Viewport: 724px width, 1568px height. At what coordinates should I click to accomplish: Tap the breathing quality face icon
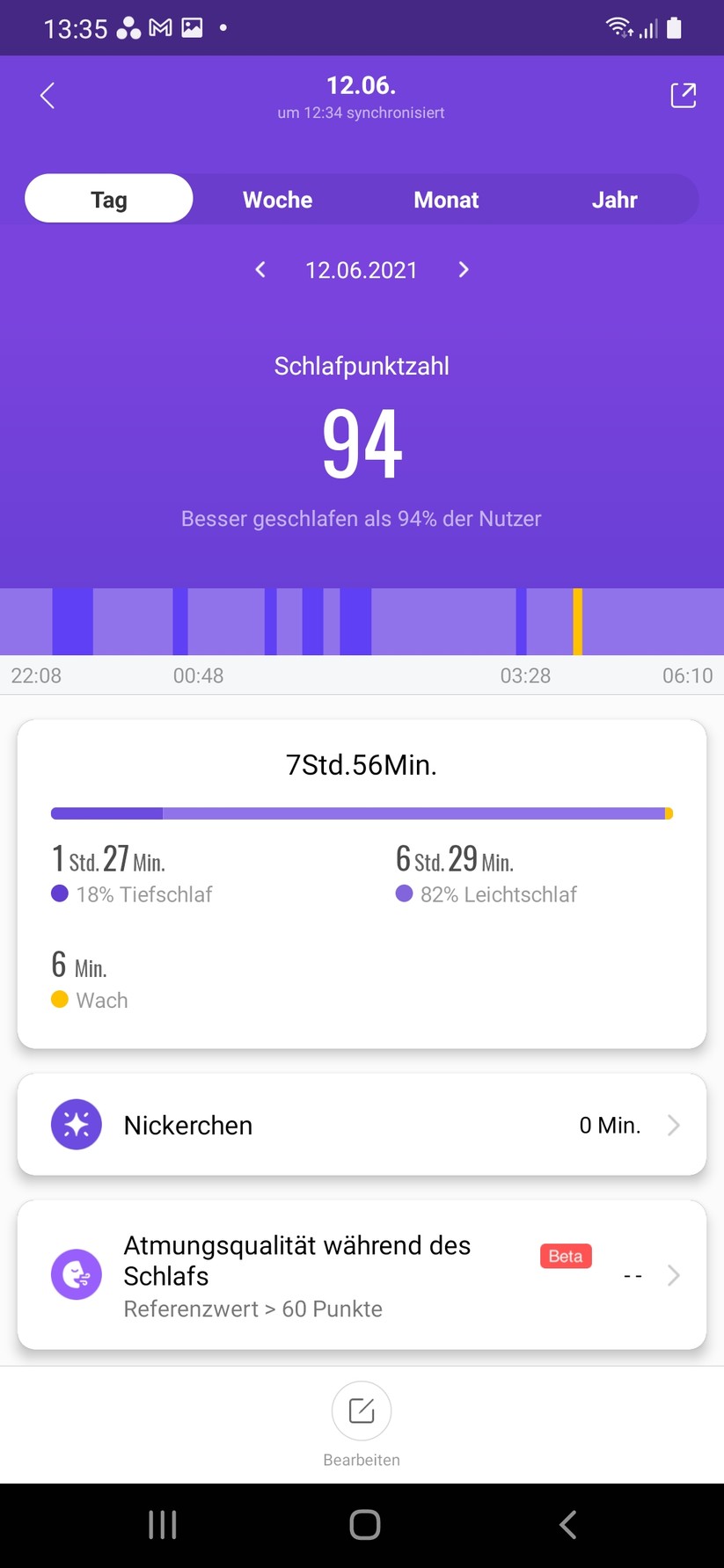click(76, 1274)
